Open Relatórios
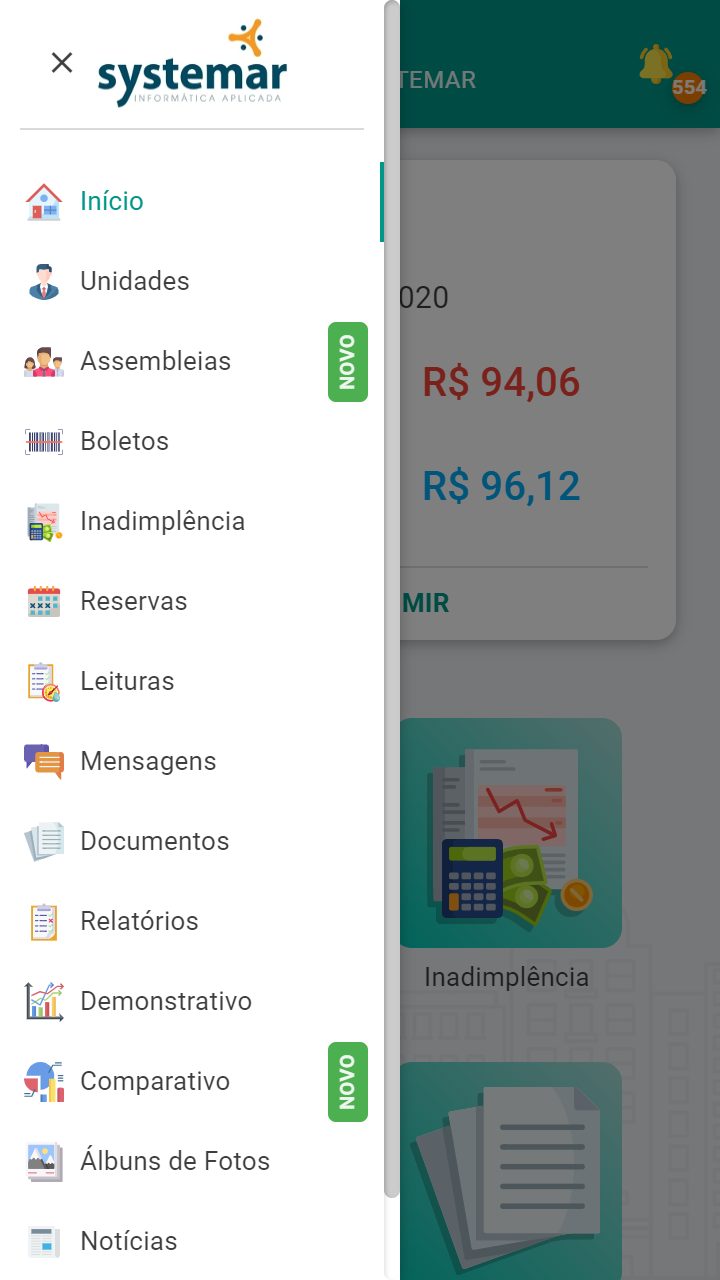Screen dimensions: 720x1280 pyautogui.click(x=192, y=921)
